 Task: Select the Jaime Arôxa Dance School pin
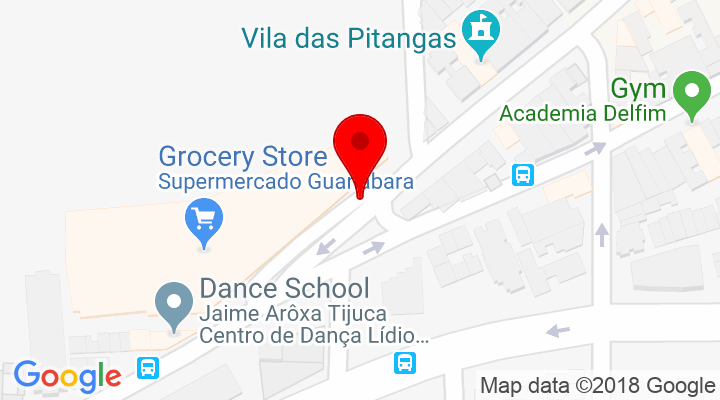(x=175, y=304)
